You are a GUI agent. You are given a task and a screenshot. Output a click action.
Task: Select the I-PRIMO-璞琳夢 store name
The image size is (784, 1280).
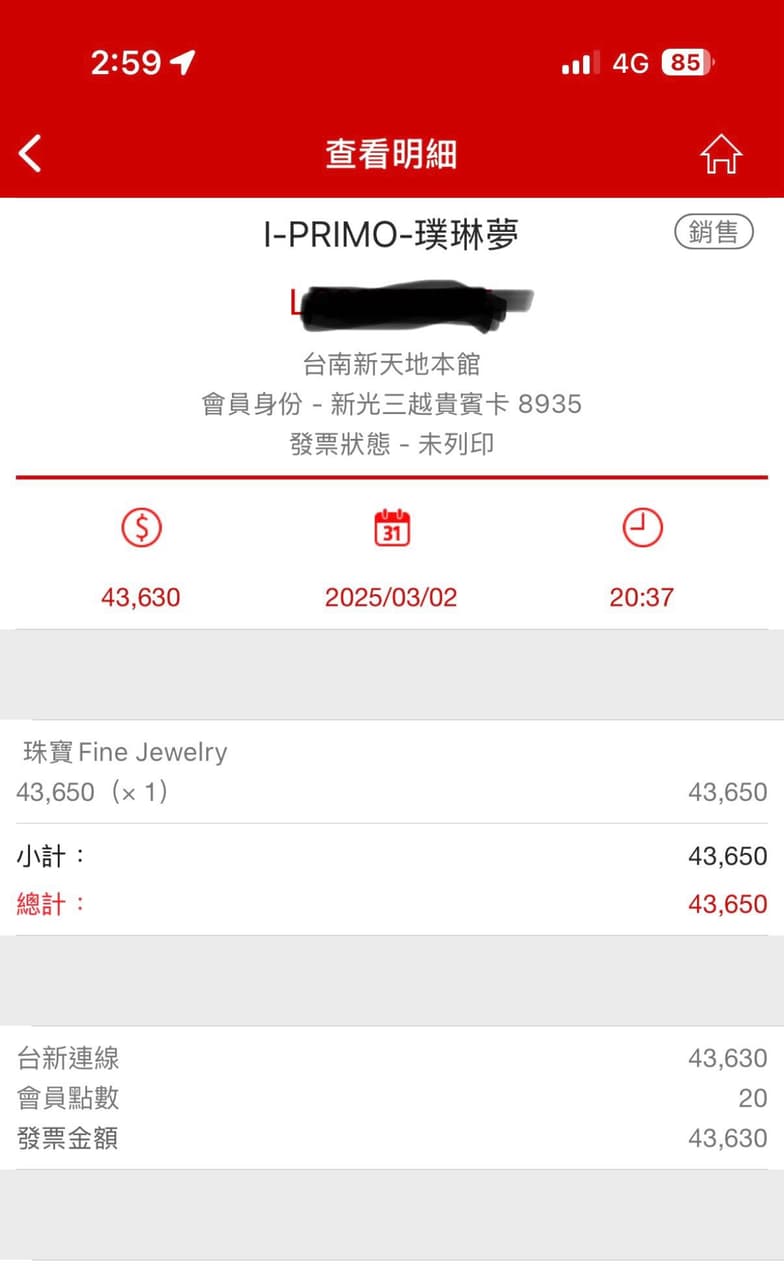[x=390, y=233]
